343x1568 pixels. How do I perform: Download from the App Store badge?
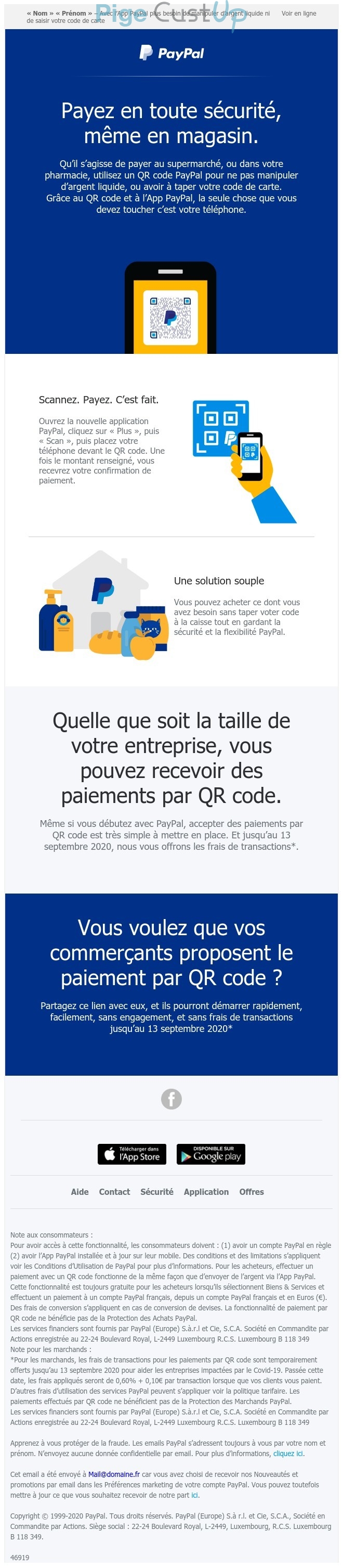tap(132, 1154)
